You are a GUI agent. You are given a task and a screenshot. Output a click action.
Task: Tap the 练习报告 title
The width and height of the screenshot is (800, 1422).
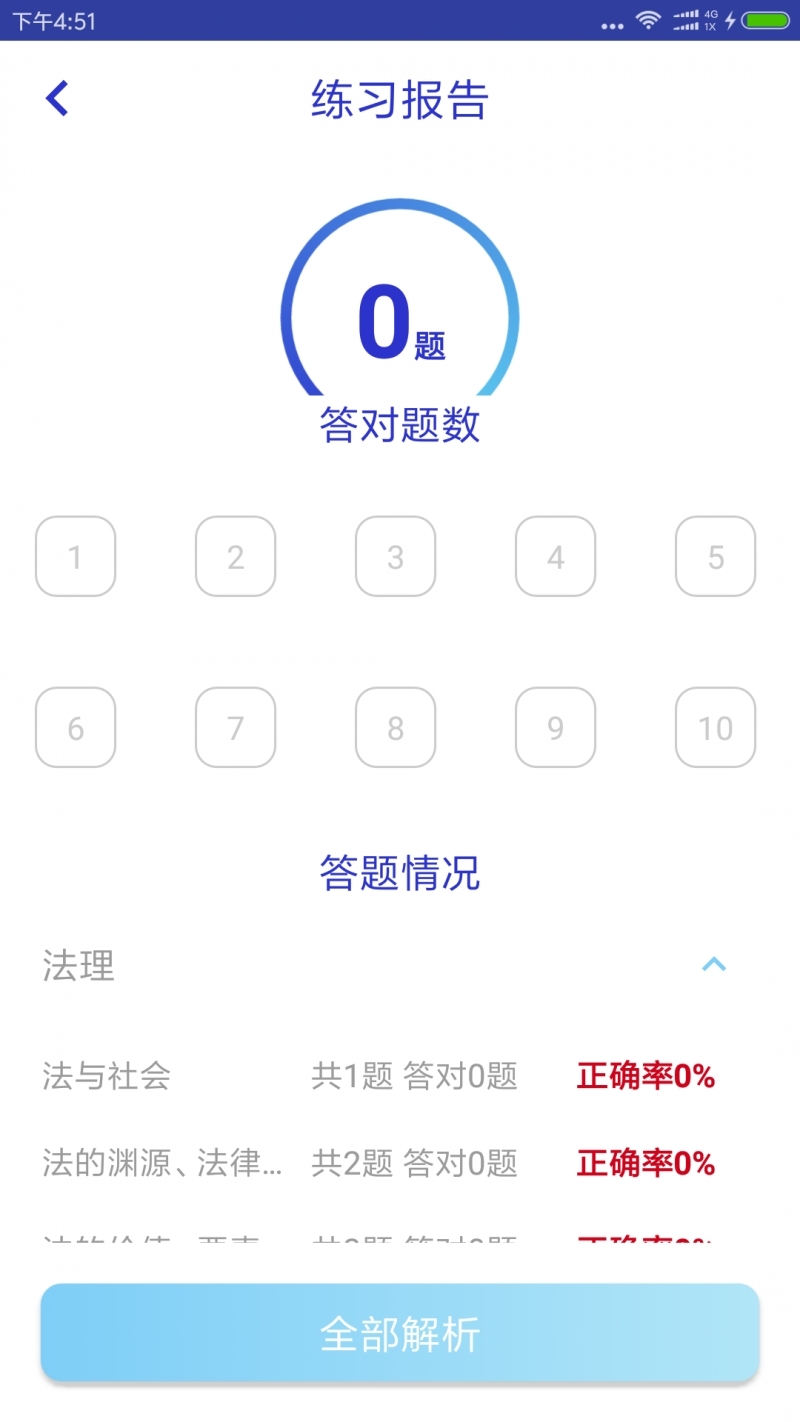coord(399,98)
